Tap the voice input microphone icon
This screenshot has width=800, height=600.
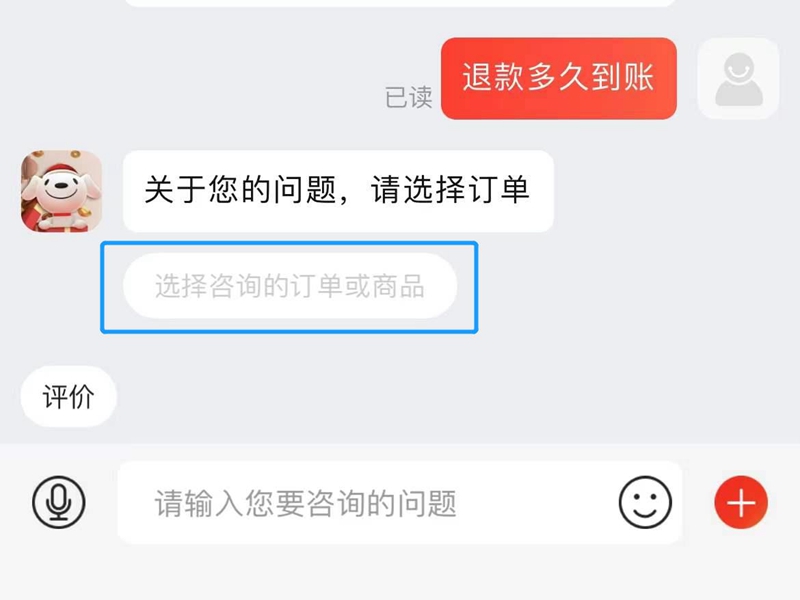pyautogui.click(x=59, y=502)
